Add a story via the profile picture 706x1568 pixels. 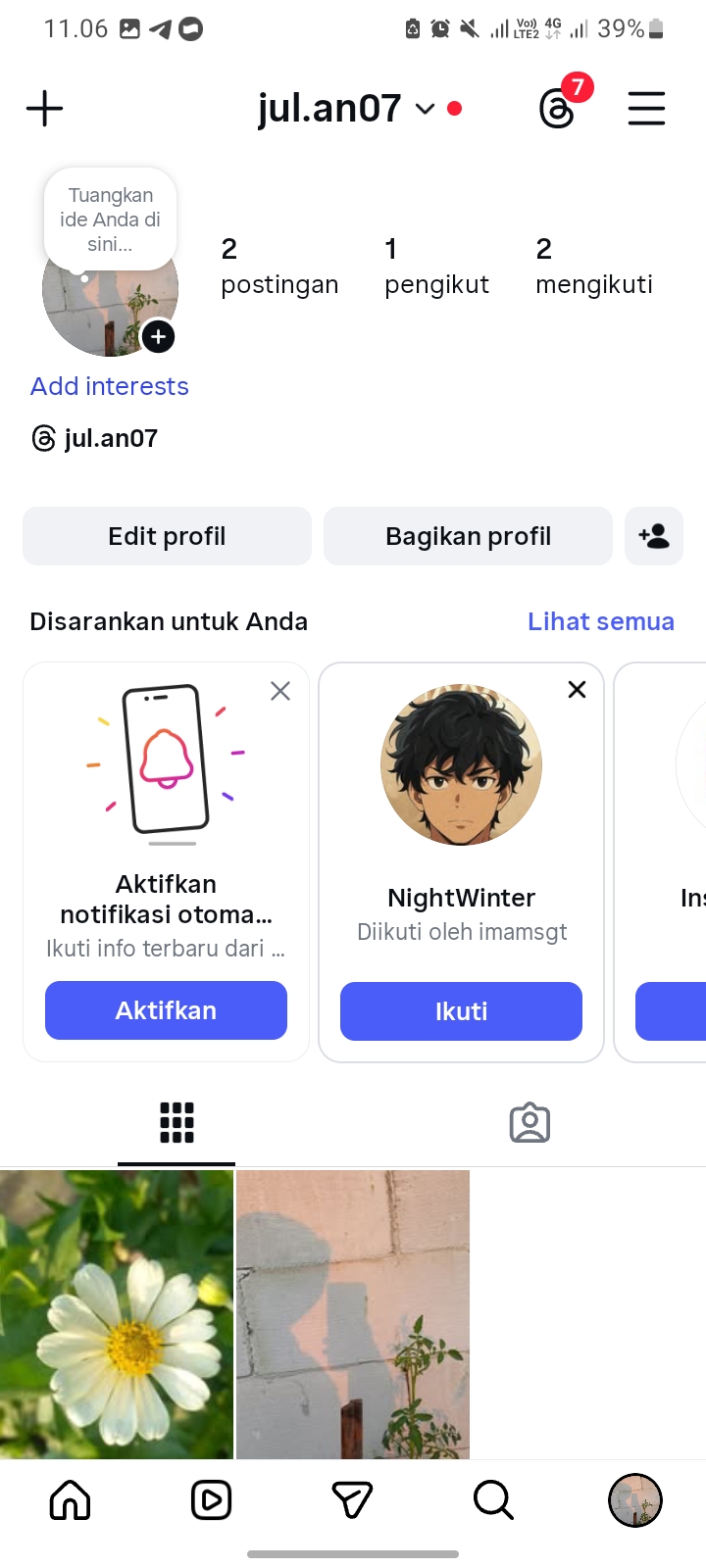click(158, 336)
